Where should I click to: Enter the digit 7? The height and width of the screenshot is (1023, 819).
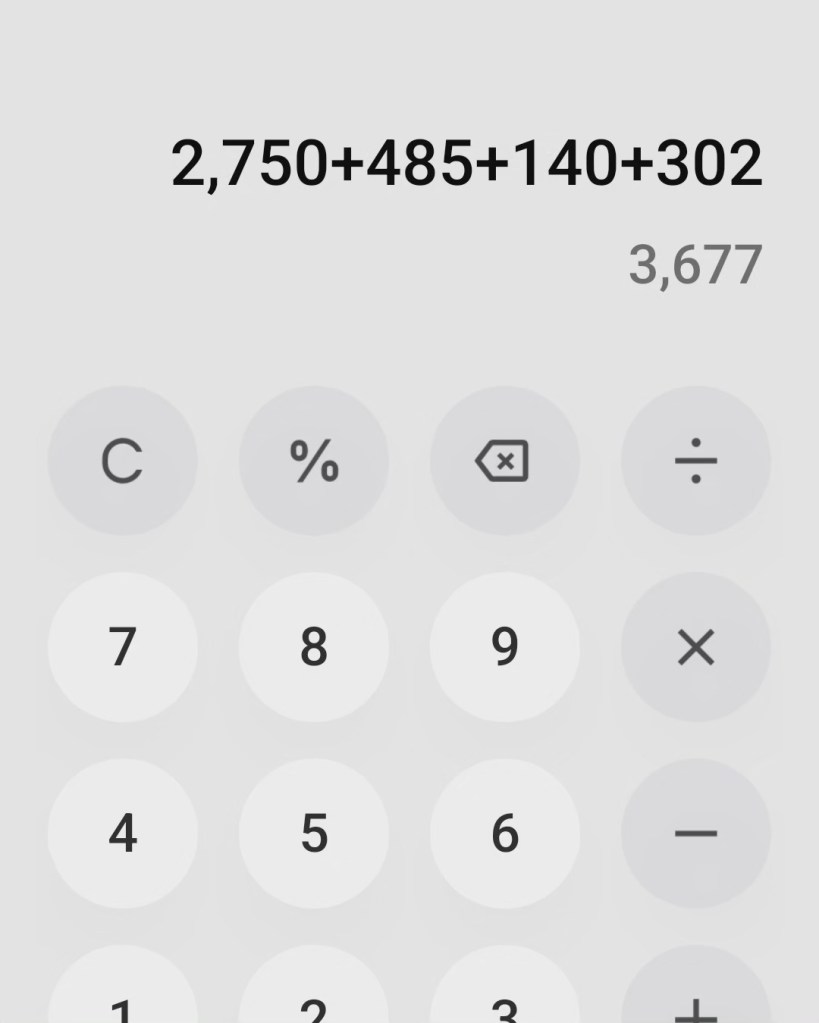(x=122, y=647)
